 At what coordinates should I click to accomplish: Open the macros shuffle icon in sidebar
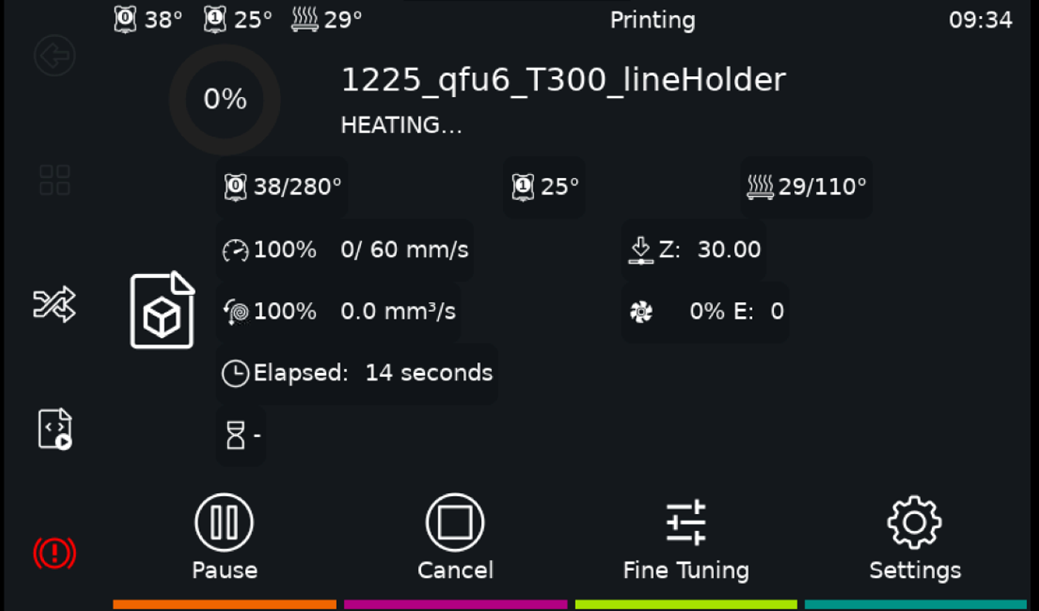(54, 304)
